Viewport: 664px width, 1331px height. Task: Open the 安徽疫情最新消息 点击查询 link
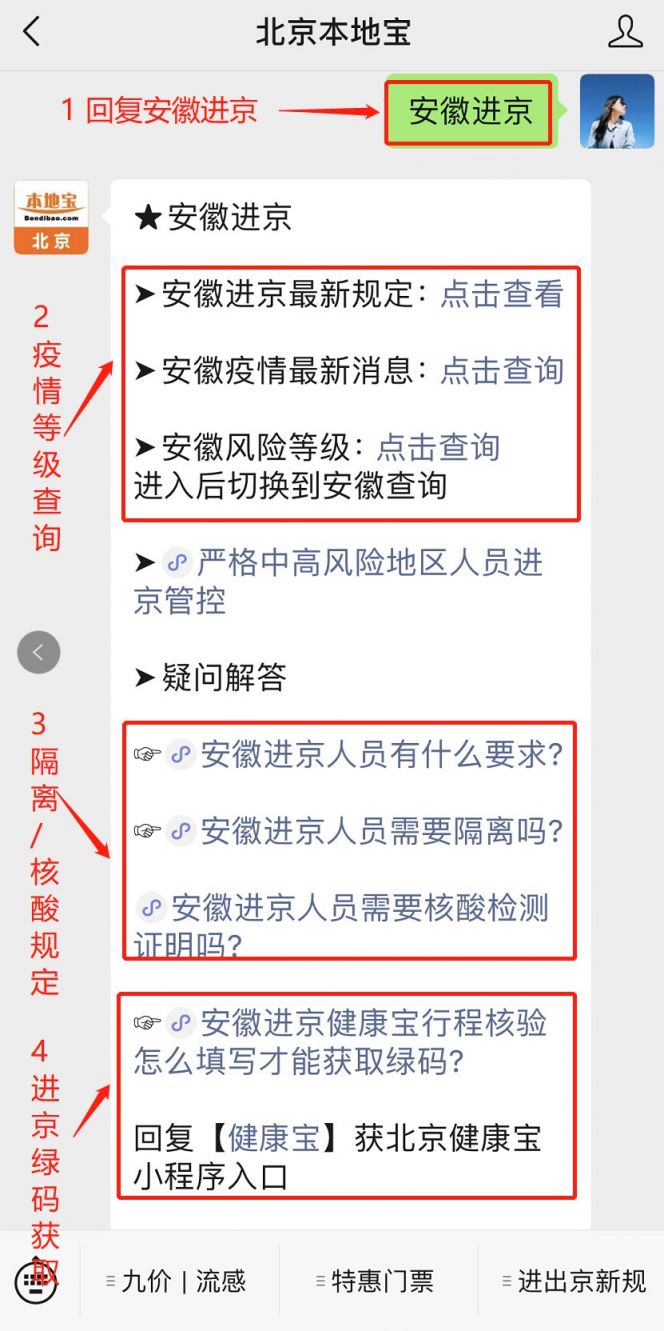click(x=501, y=371)
